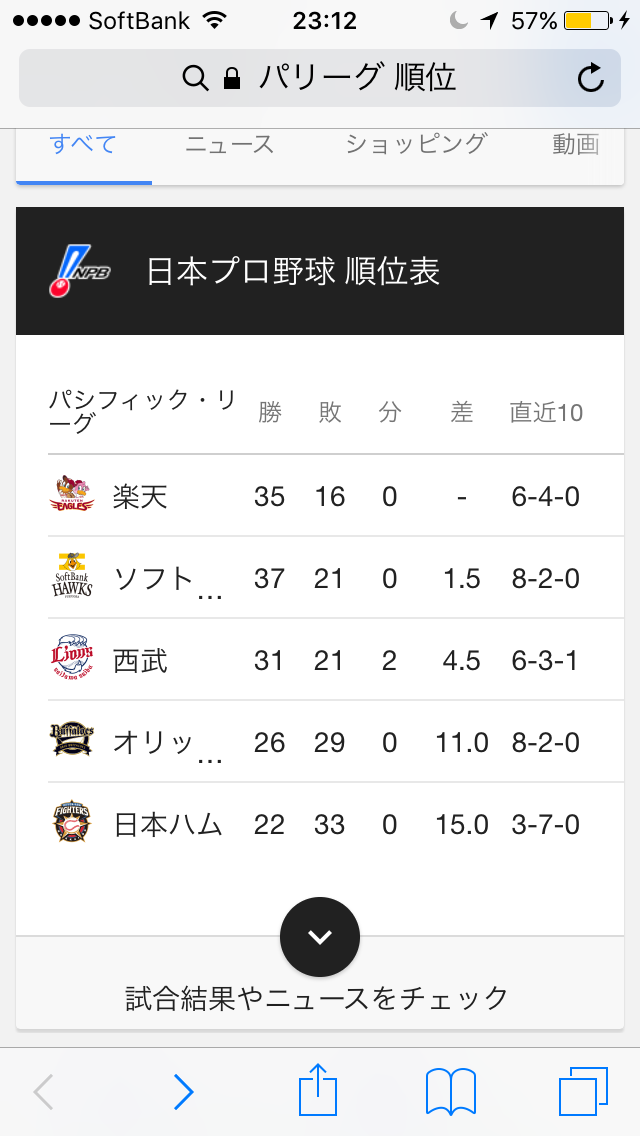Open the 試合結果やニュースをチェック link
The image size is (640, 1136).
click(317, 997)
